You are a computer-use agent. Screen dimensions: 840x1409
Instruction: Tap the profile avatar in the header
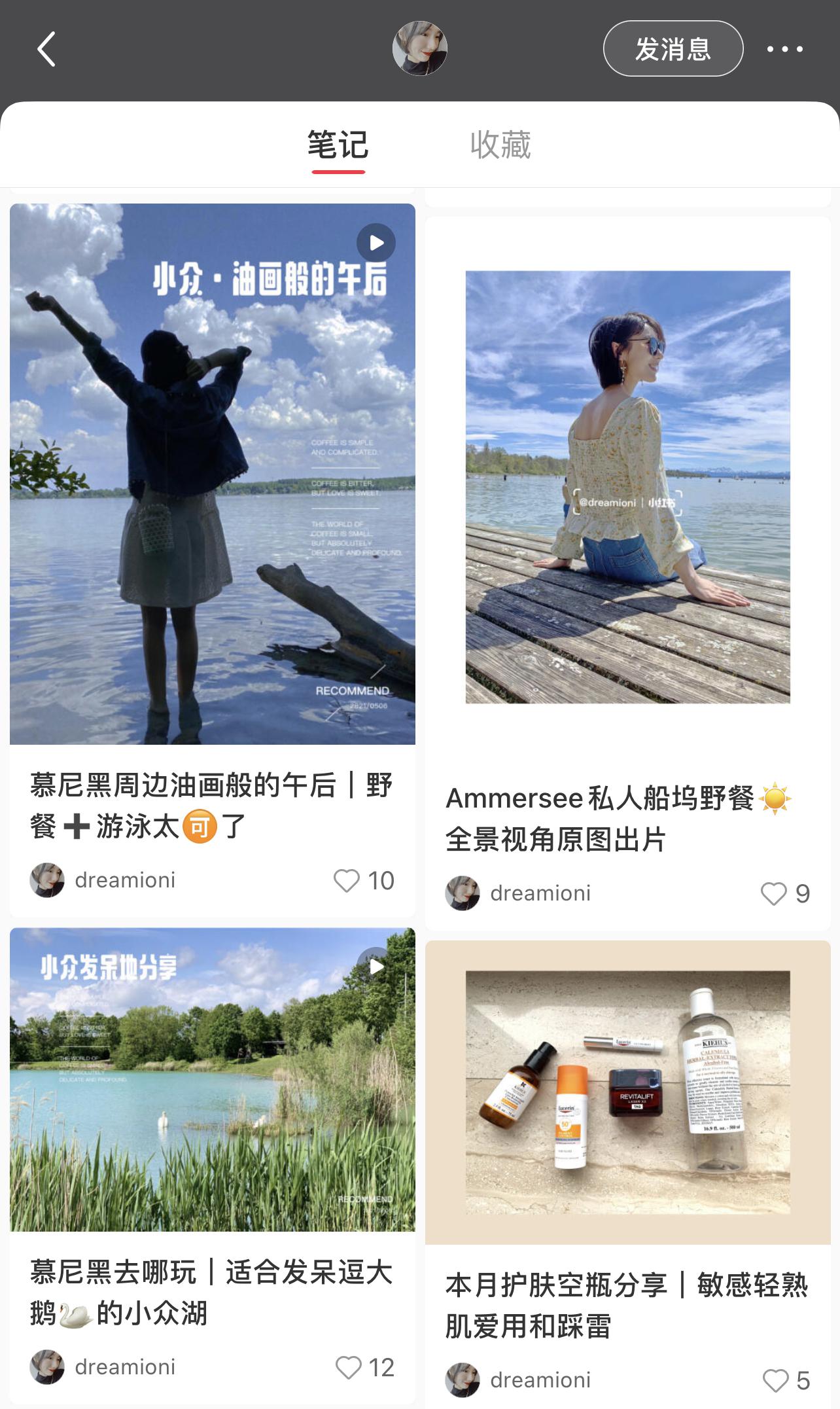tap(419, 48)
